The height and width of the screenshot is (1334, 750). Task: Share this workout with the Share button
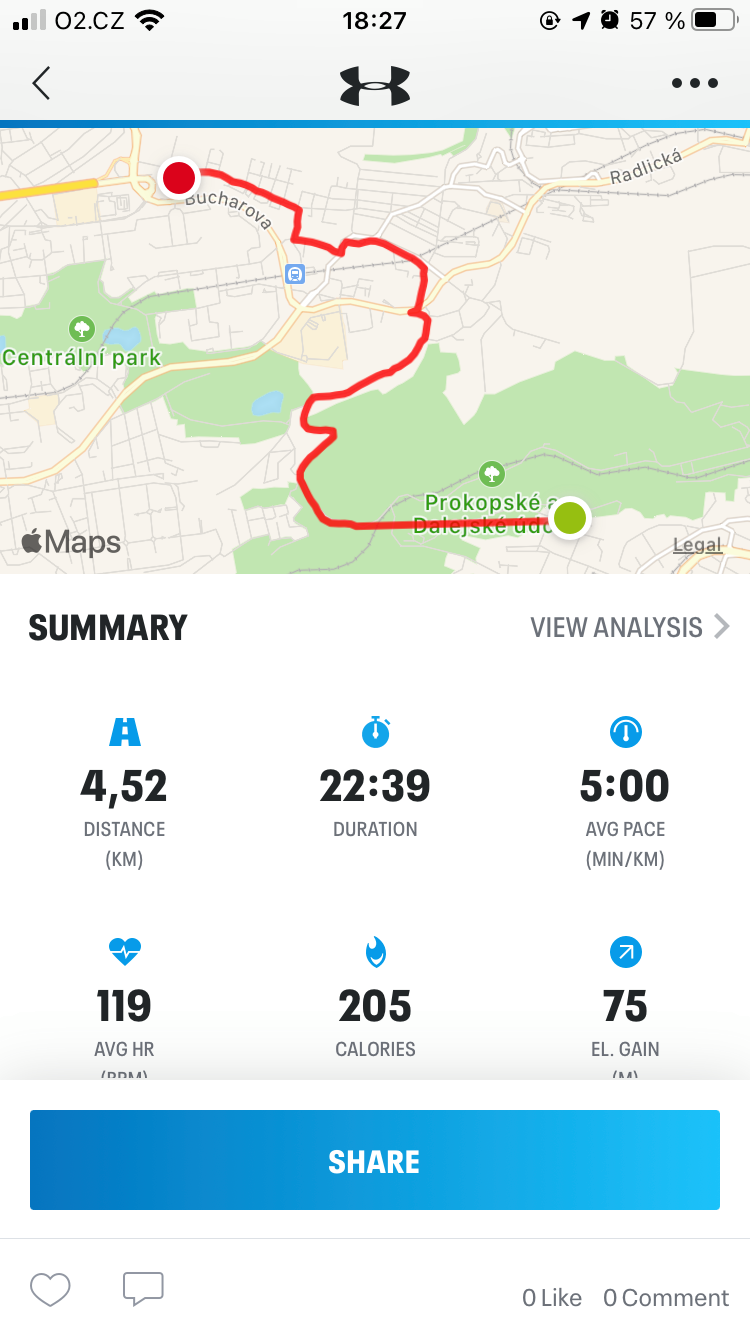375,1160
